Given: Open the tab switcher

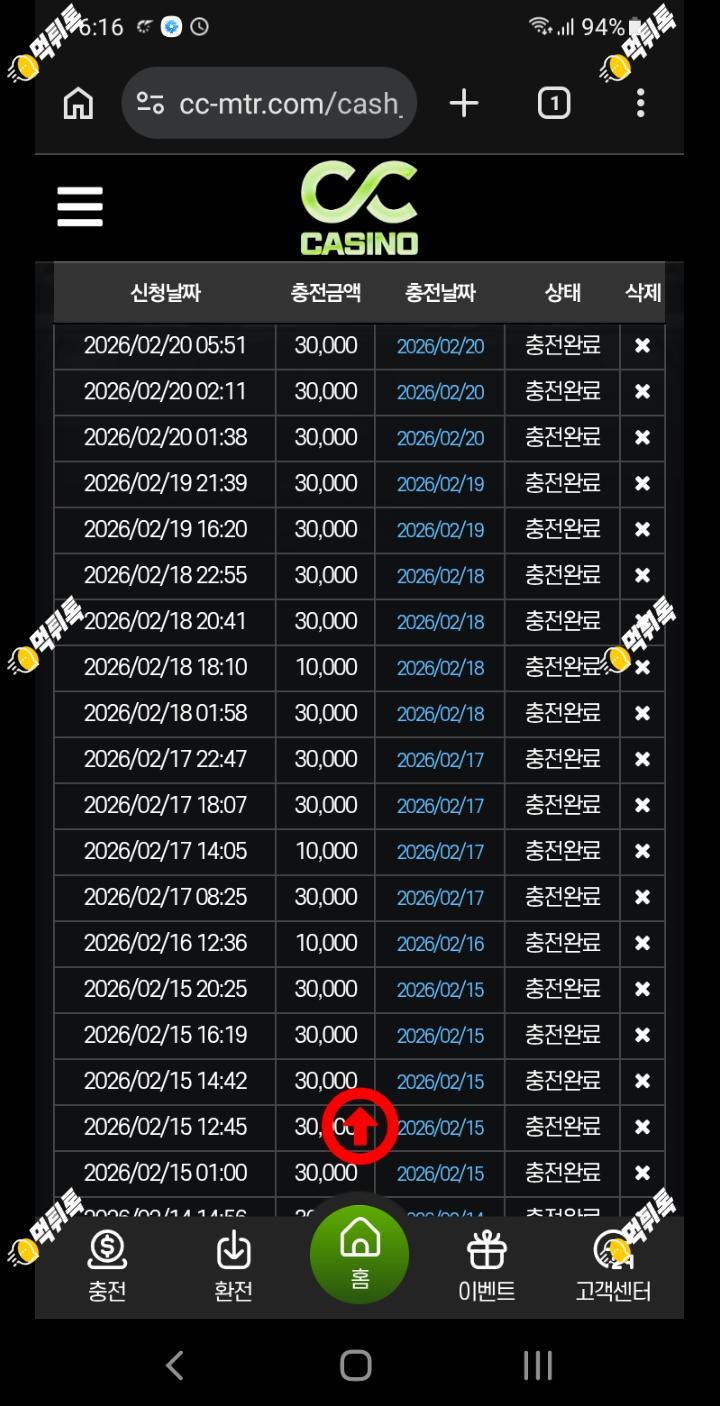Looking at the screenshot, I should pos(554,103).
